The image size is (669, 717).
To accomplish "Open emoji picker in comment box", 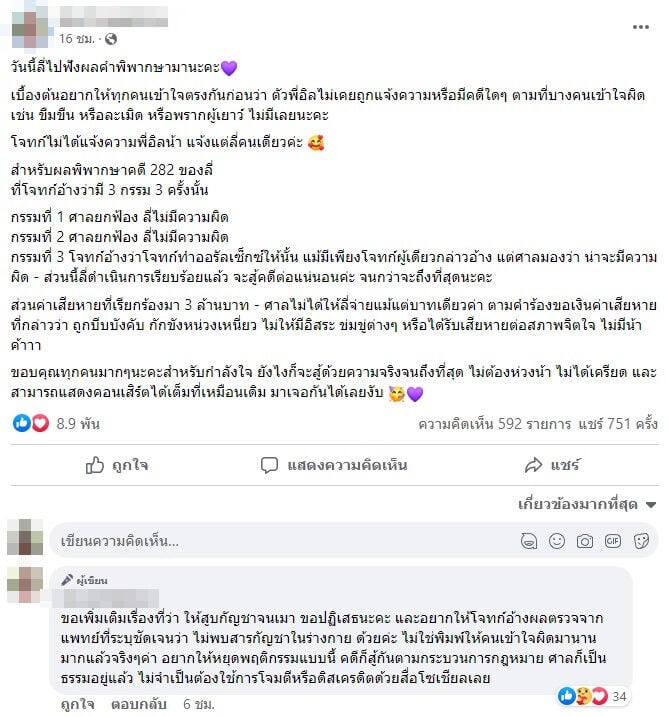I will (557, 541).
